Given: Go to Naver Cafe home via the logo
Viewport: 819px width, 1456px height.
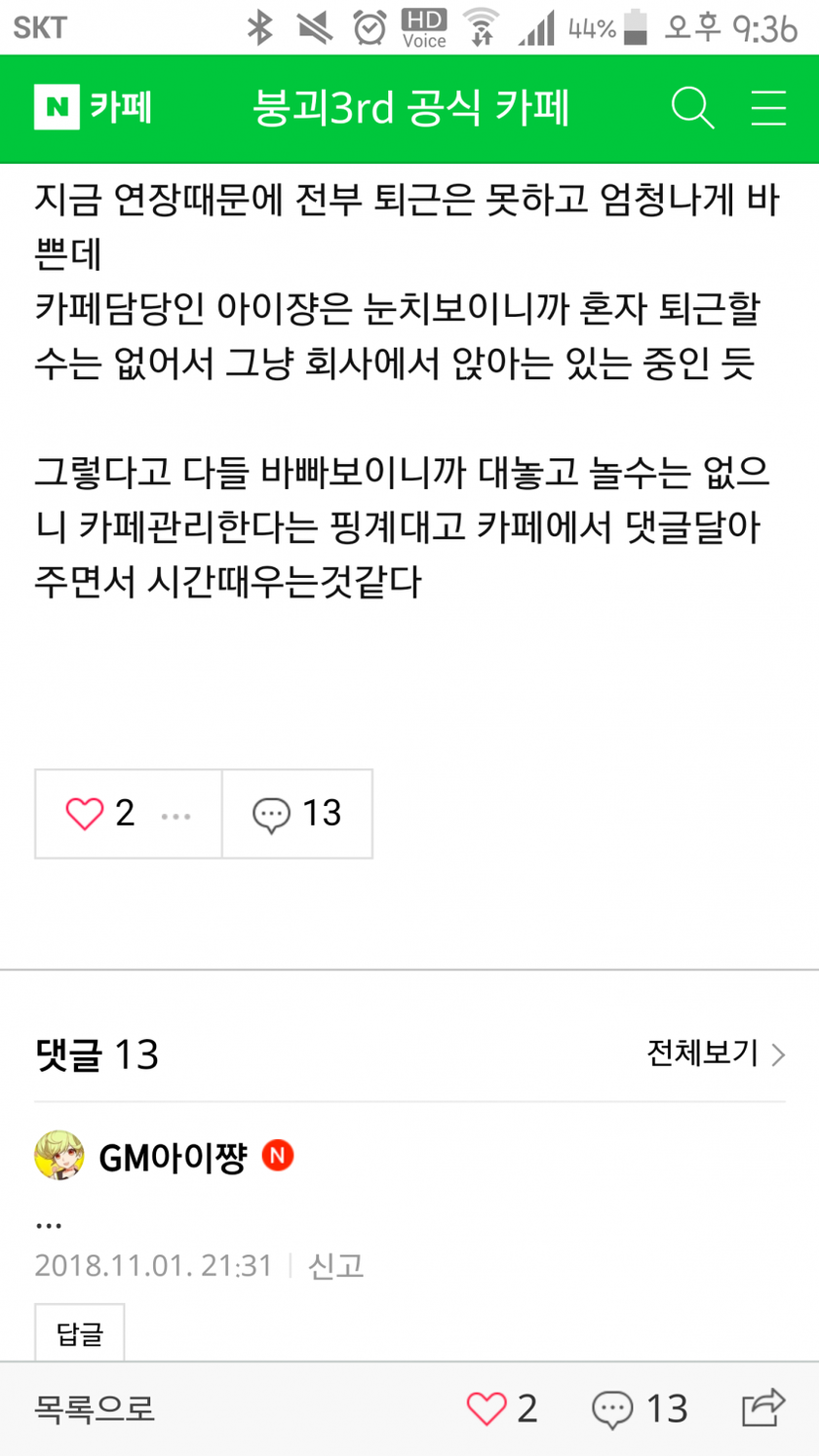Looking at the screenshot, I should point(93,107).
